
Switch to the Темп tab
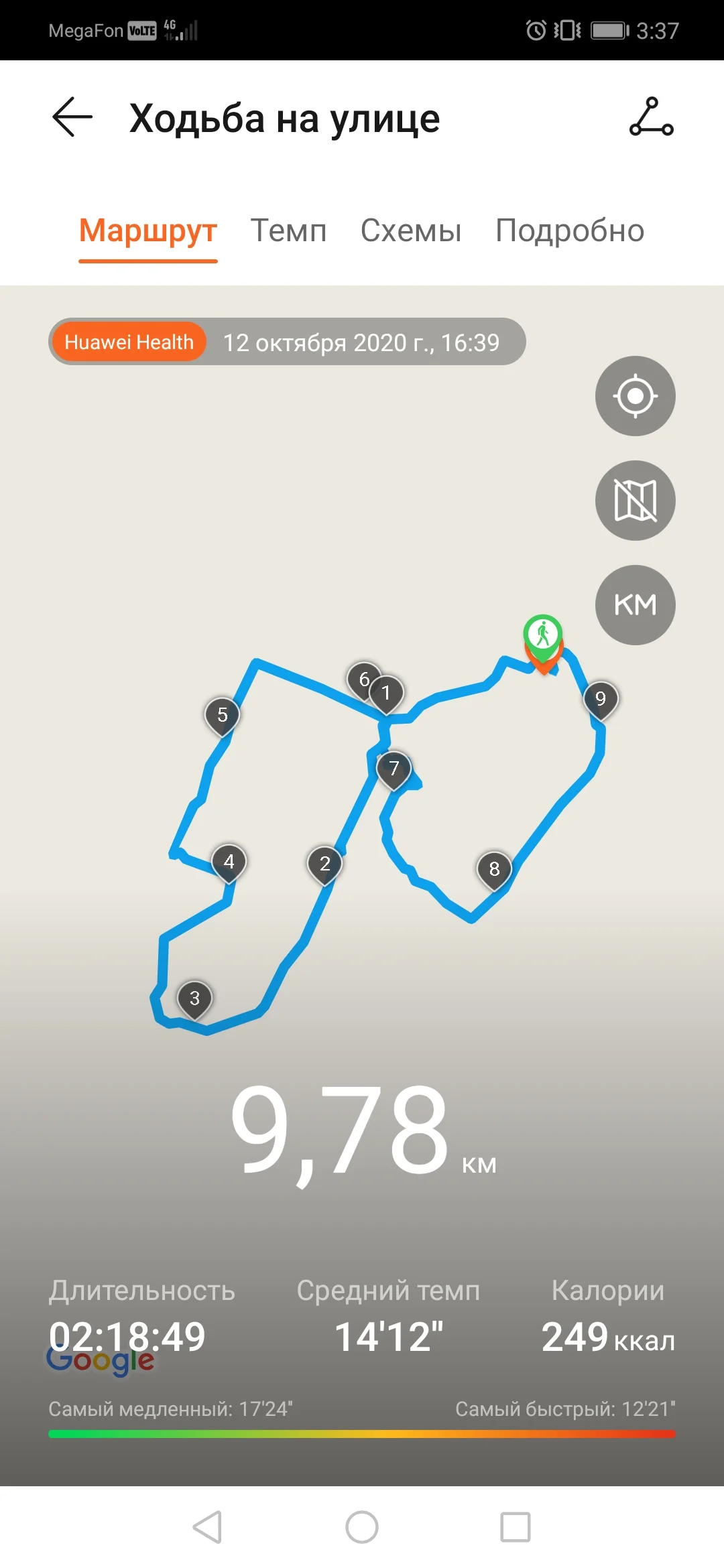[x=288, y=231]
